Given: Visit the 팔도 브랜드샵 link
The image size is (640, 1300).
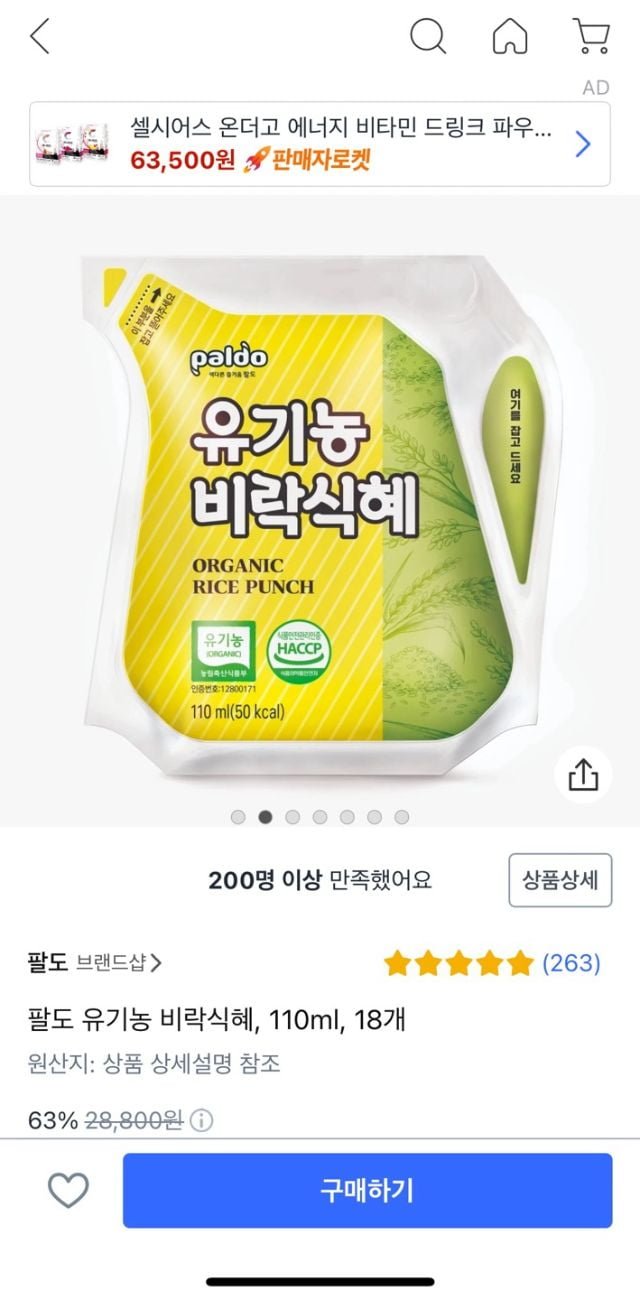Looking at the screenshot, I should (95, 963).
